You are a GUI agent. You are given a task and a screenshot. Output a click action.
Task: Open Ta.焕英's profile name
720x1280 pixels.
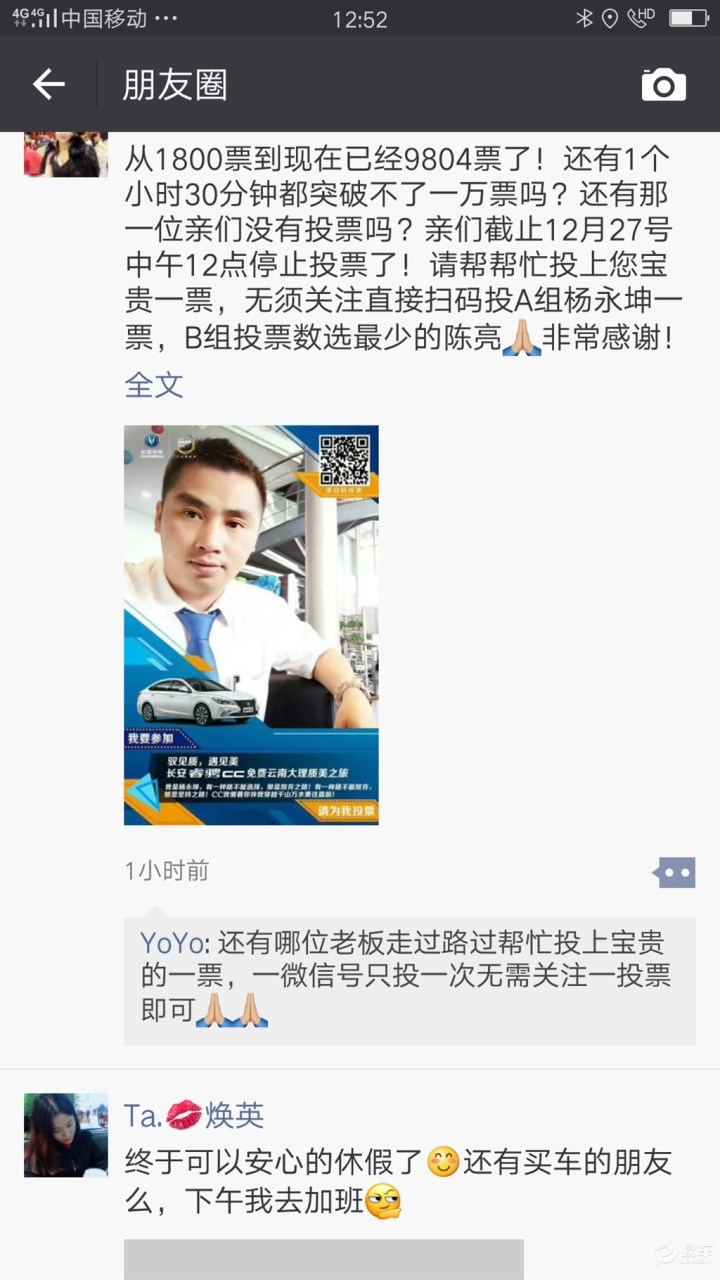coord(194,1114)
